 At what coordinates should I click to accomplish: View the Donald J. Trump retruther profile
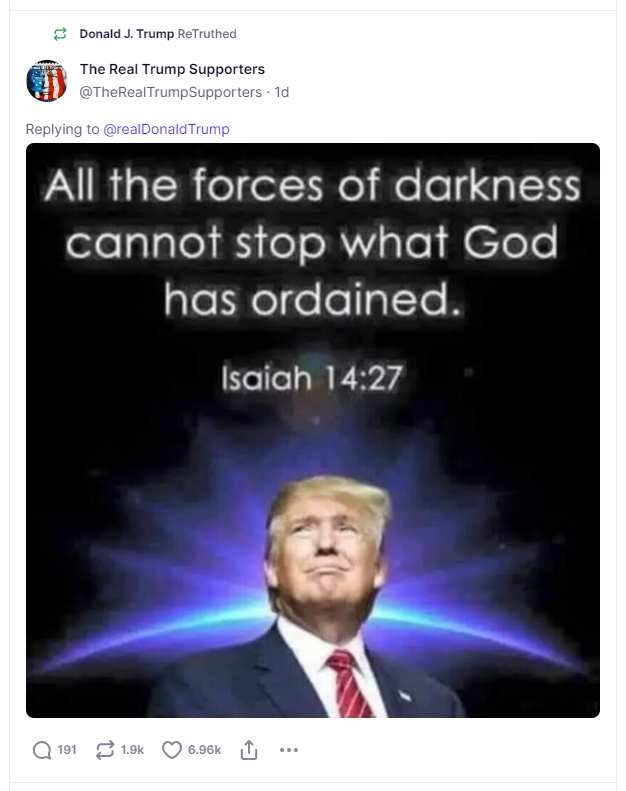[x=126, y=34]
